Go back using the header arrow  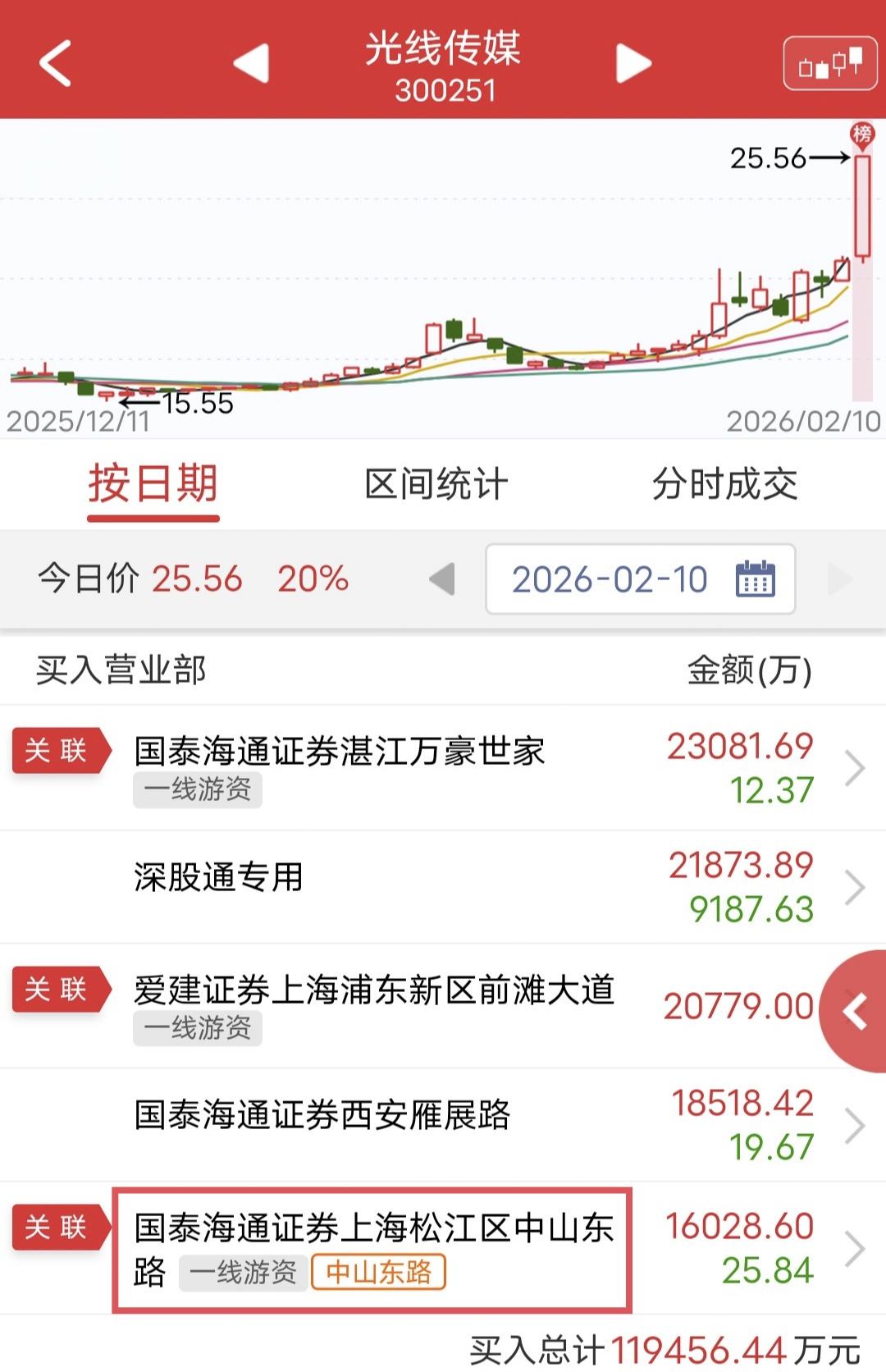pos(56,63)
